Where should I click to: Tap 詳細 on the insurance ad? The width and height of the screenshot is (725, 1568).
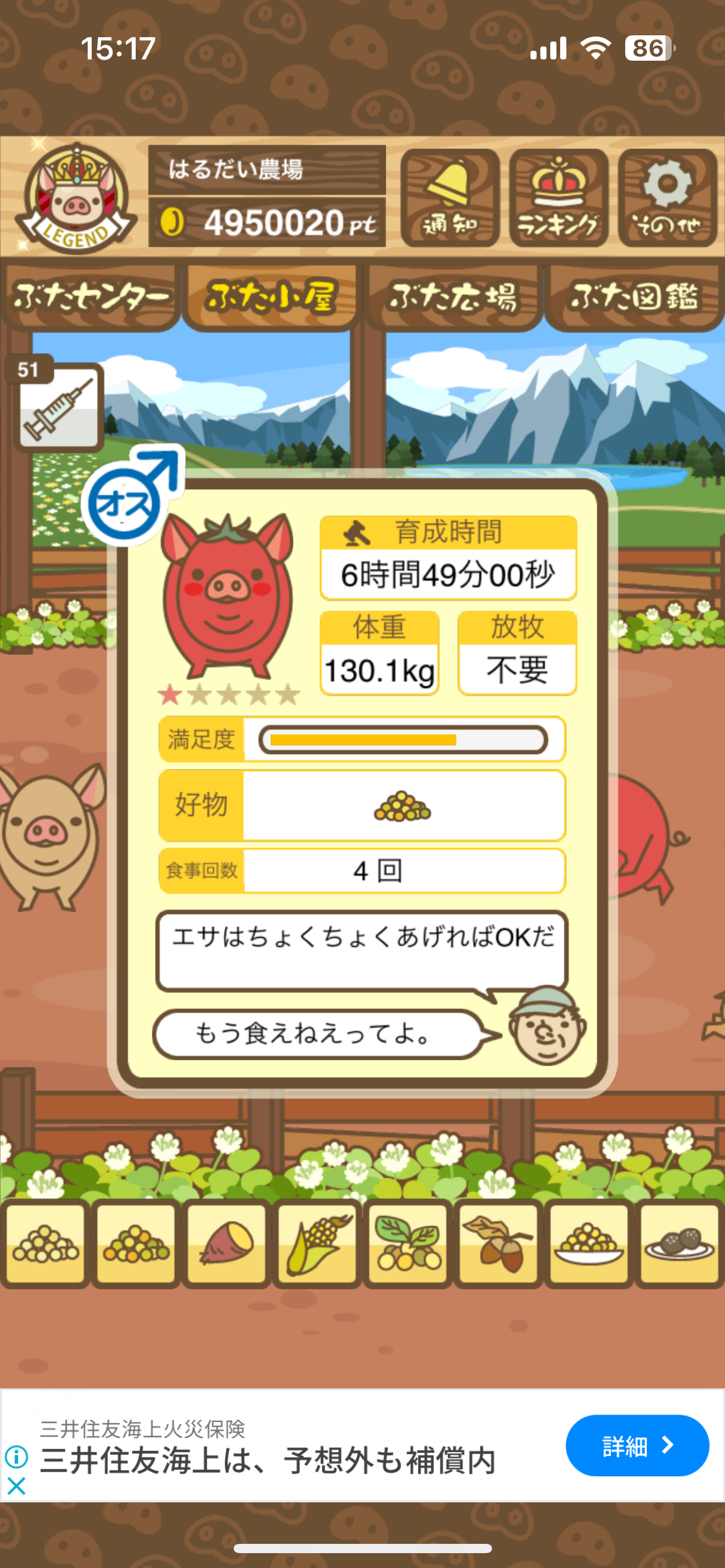point(636,1445)
